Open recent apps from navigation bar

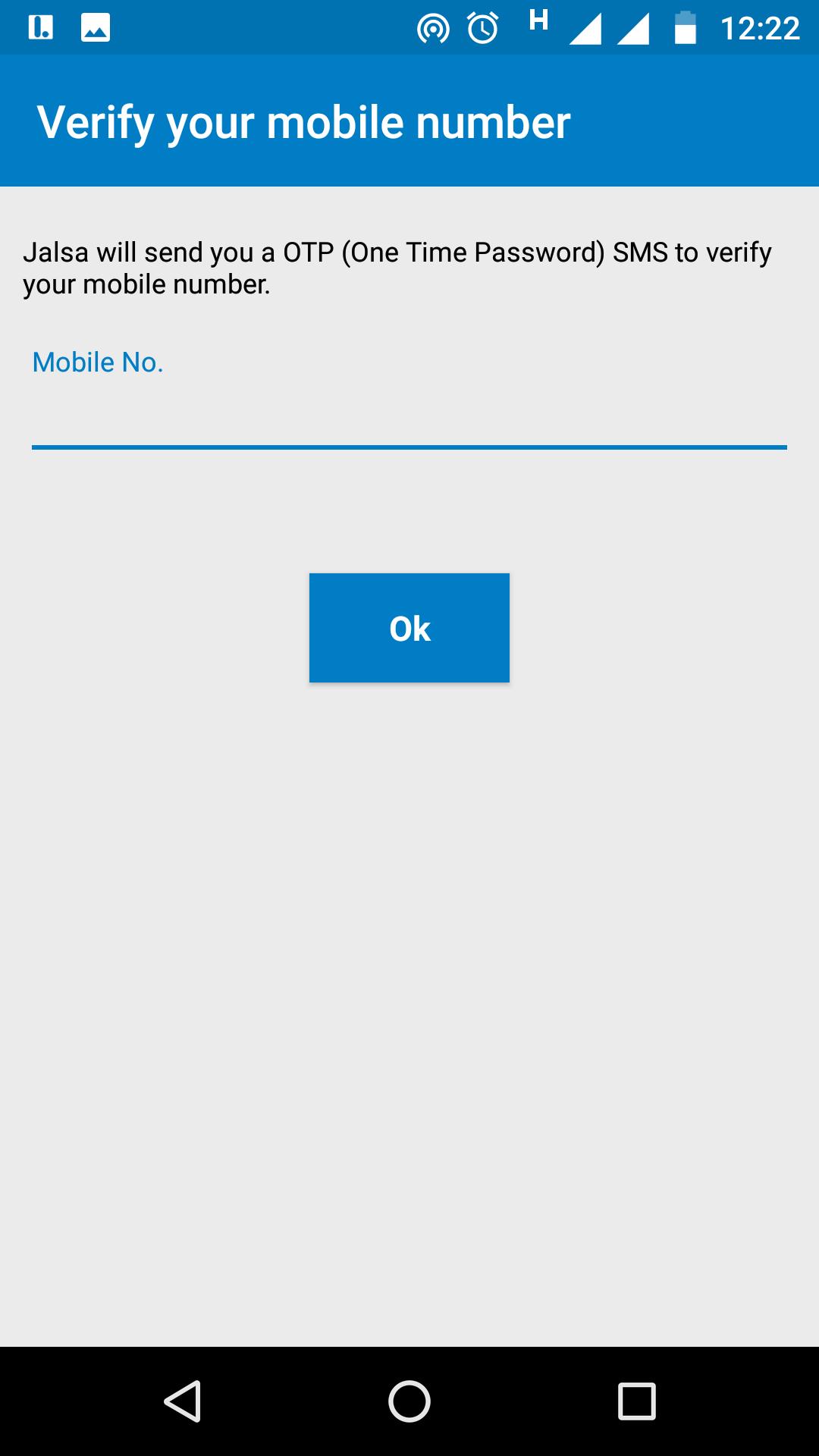pyautogui.click(x=636, y=1401)
